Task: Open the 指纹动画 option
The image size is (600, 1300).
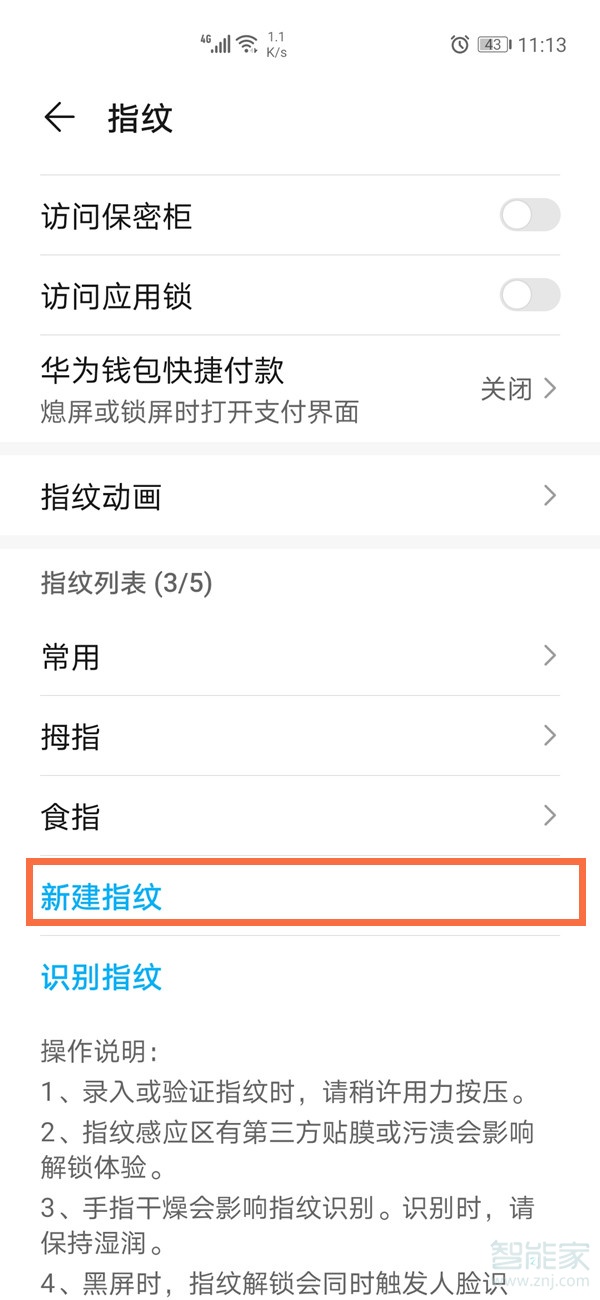Action: [x=300, y=496]
